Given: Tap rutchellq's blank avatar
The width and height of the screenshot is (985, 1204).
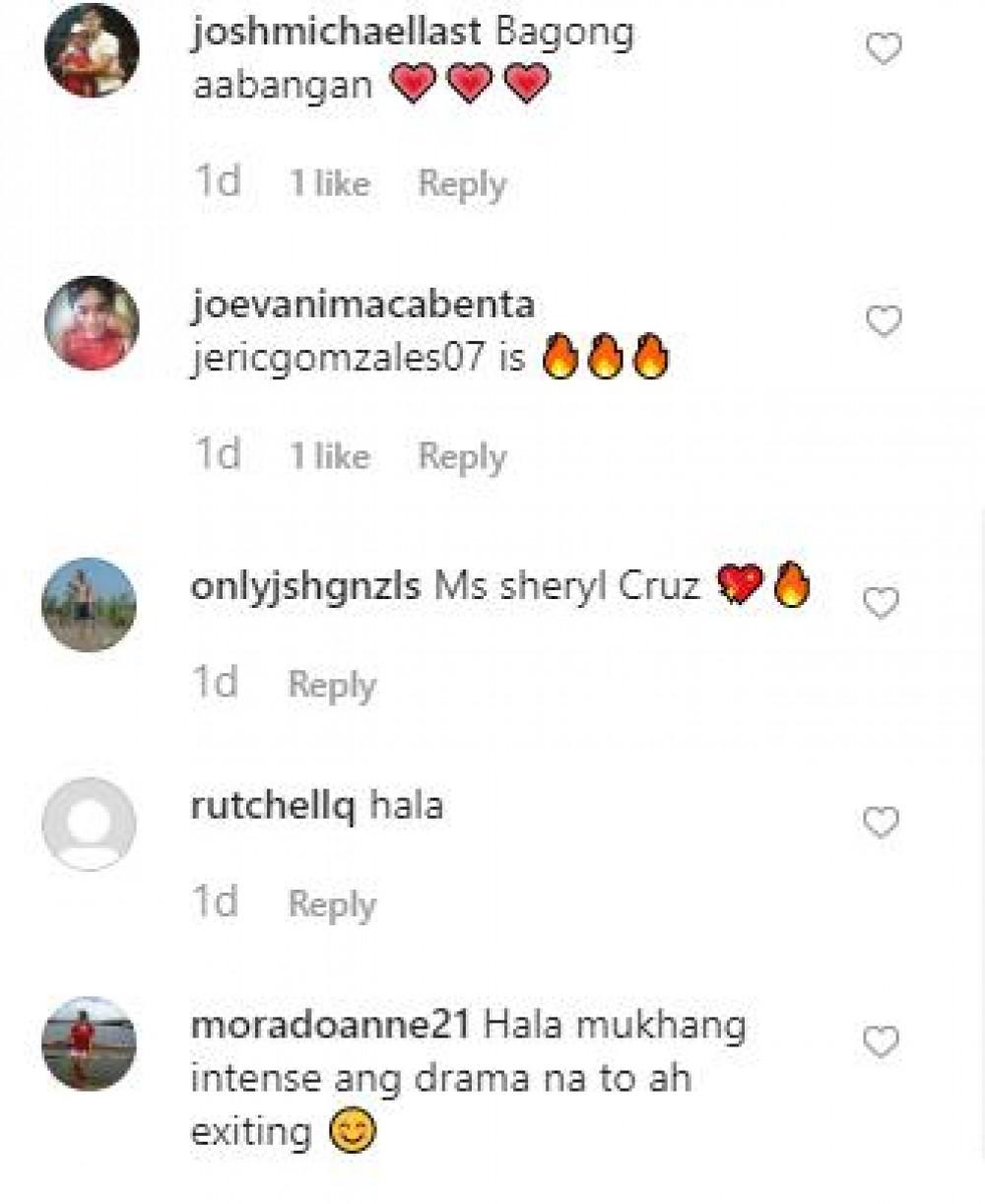Looking at the screenshot, I should click(89, 823).
